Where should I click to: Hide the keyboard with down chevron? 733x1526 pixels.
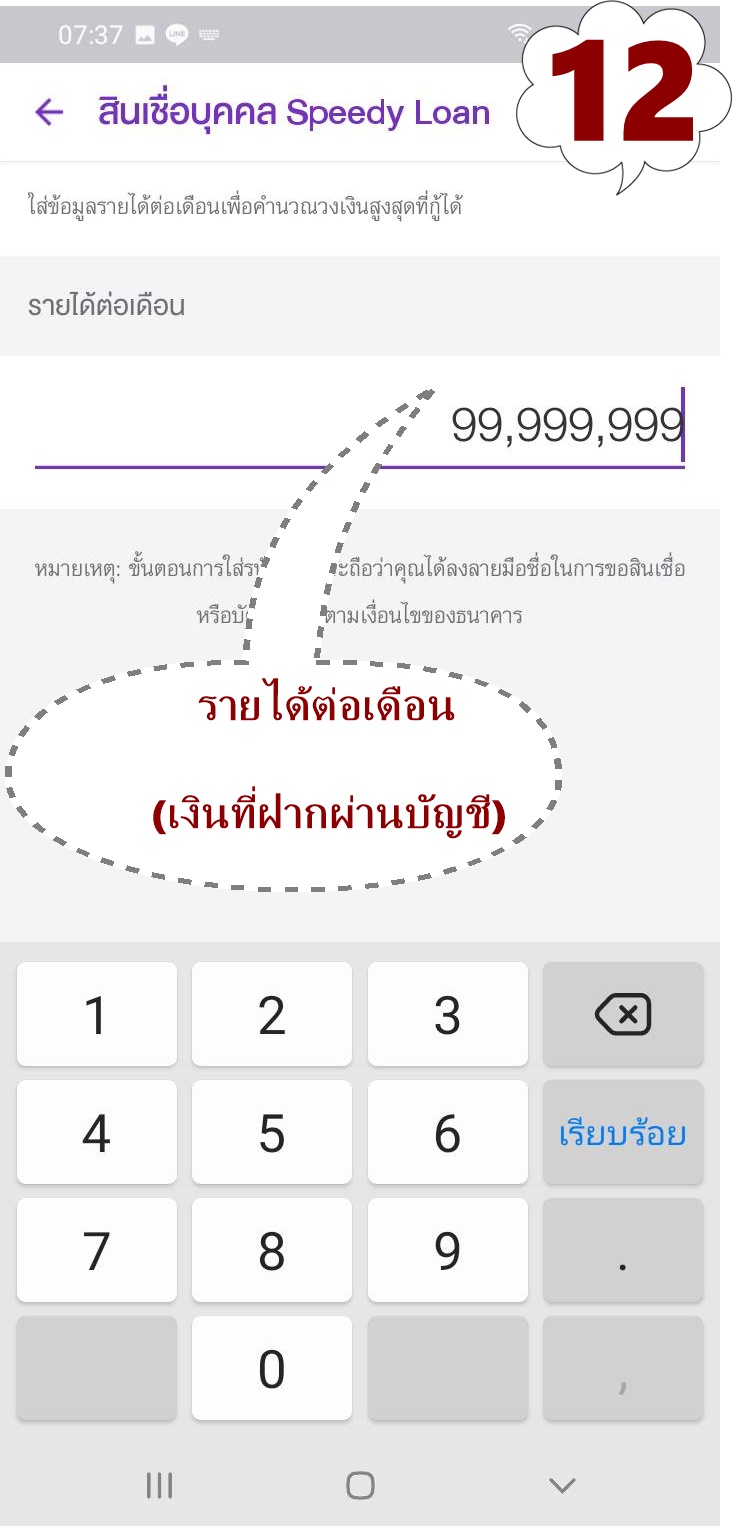(562, 1485)
